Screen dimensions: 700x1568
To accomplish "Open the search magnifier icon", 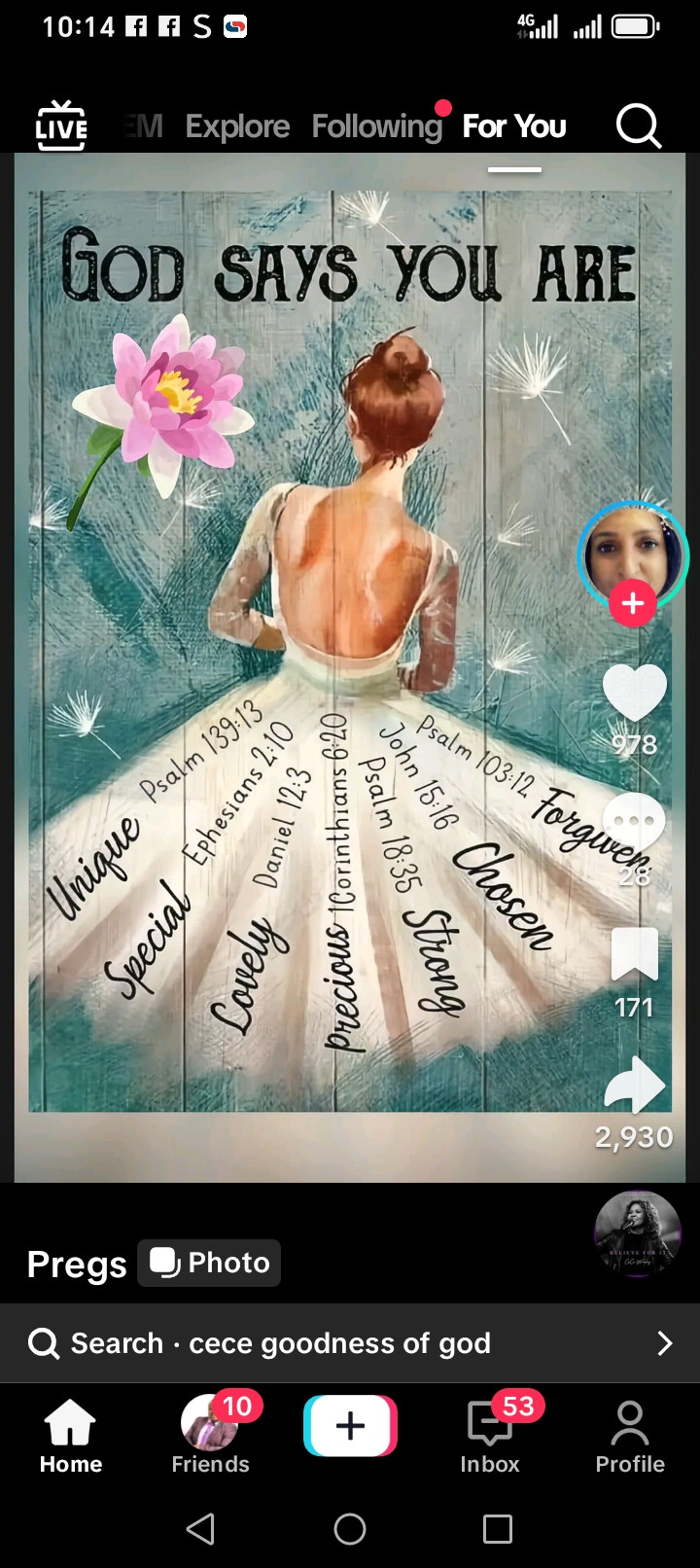I will pos(638,126).
